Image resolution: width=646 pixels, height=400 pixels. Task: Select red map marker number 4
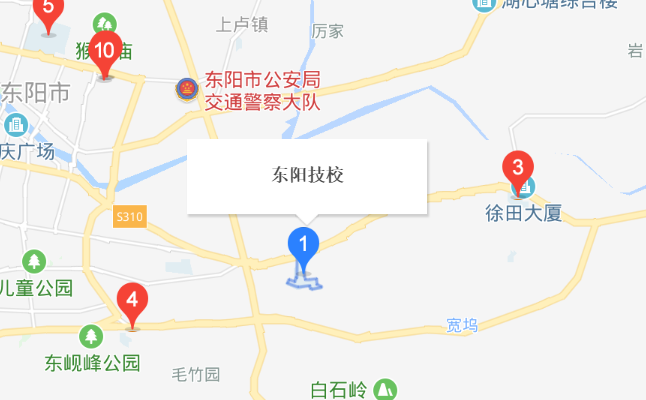click(132, 300)
